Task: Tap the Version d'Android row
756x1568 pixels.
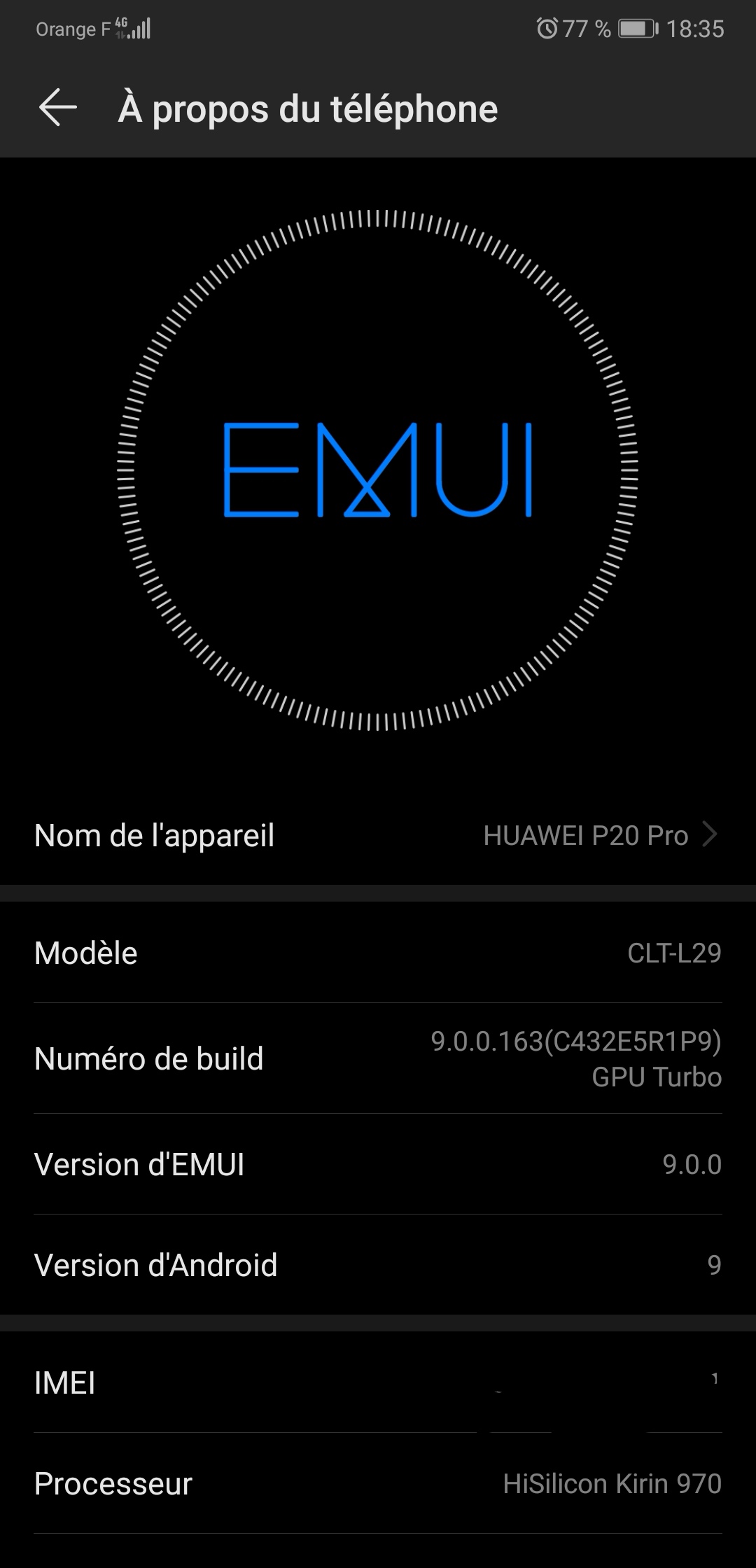Action: pyautogui.click(x=378, y=1265)
